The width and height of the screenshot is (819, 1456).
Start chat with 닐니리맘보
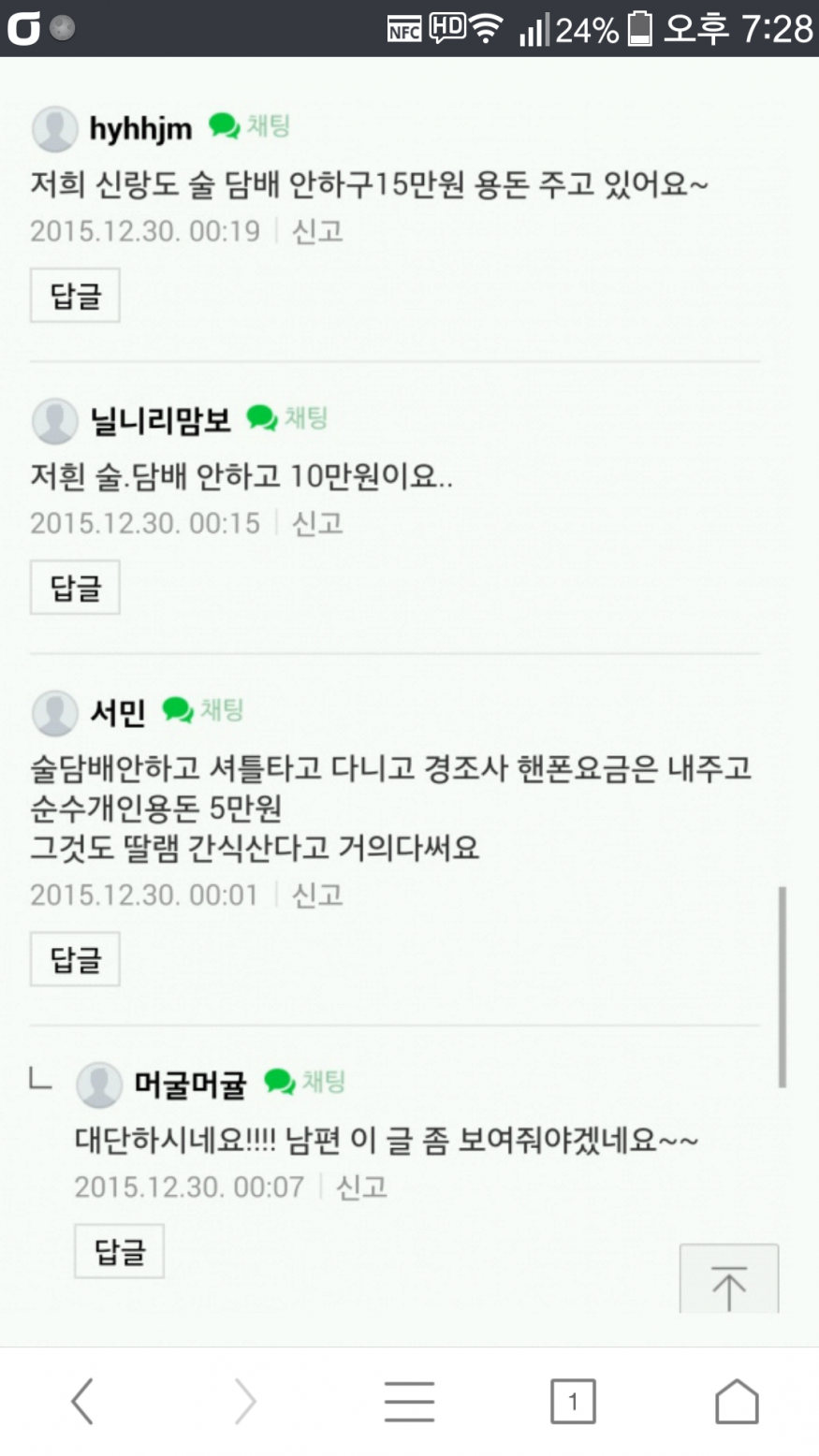point(288,417)
